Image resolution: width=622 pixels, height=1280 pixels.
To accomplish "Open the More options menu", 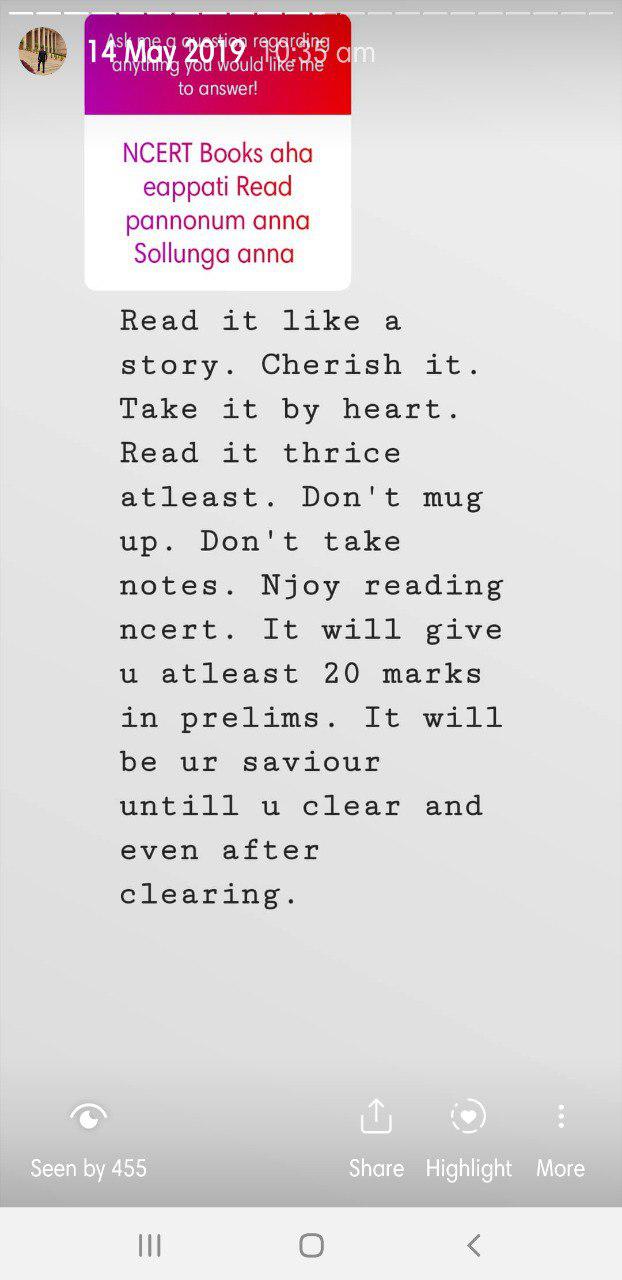I will 560,1138.
